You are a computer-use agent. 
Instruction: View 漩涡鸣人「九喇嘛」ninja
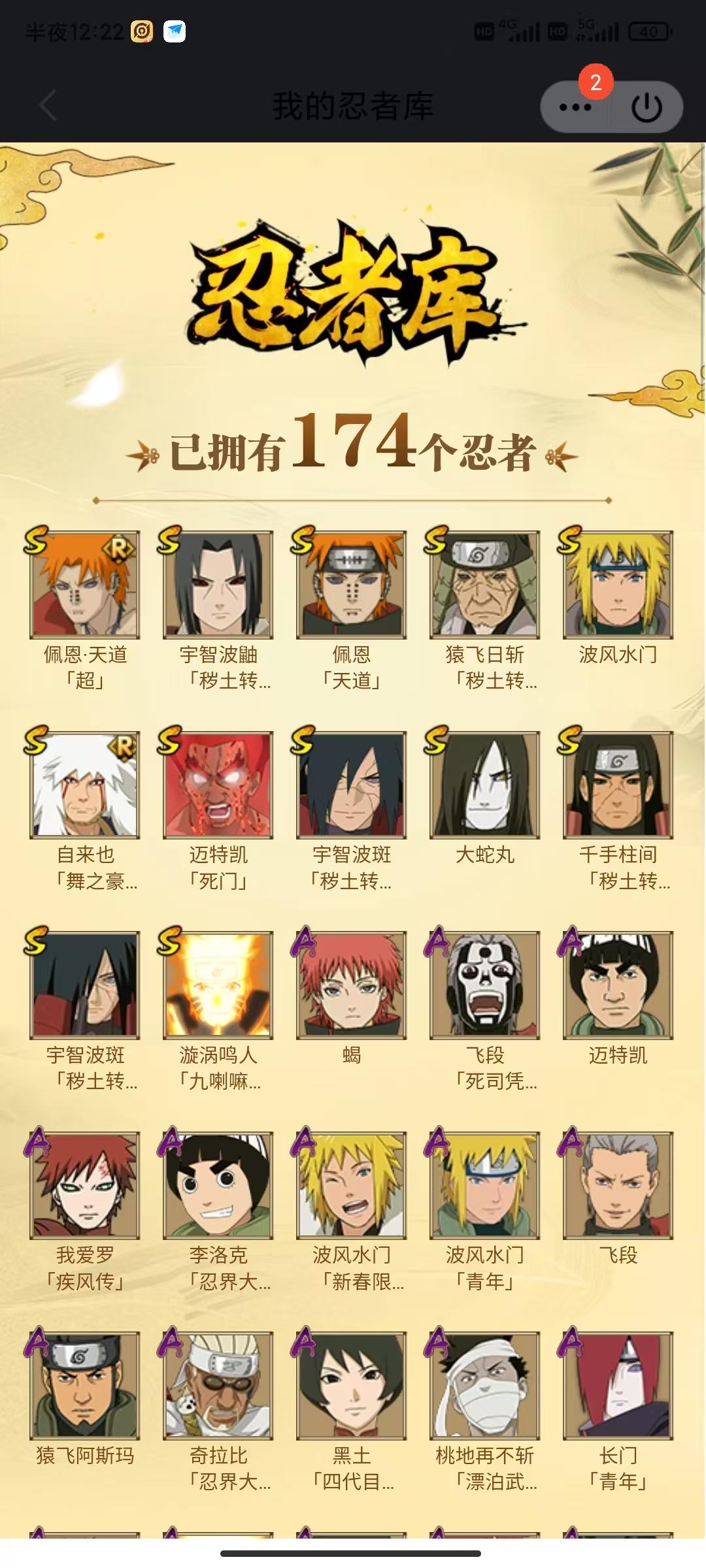pos(218,985)
